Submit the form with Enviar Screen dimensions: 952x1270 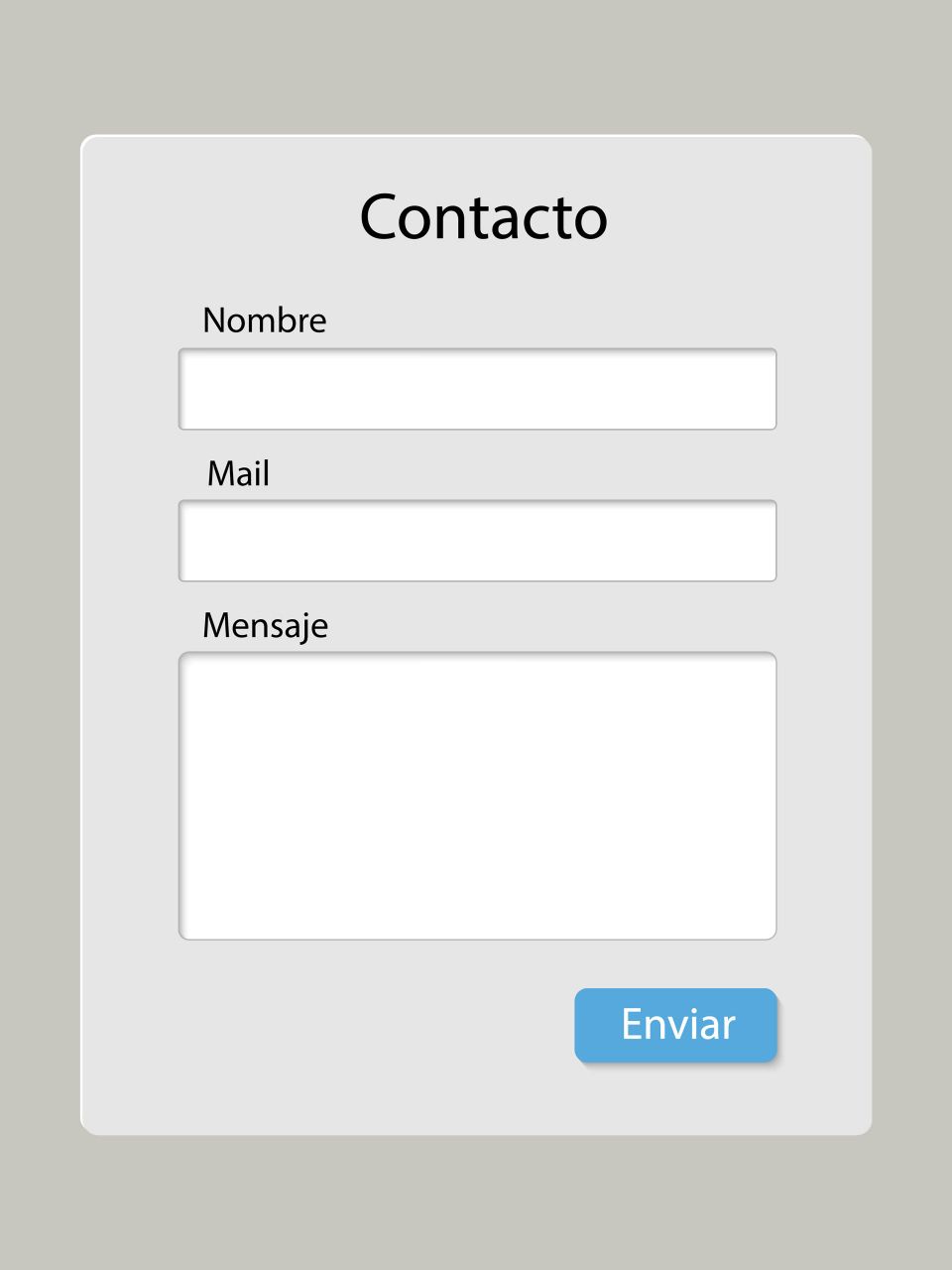pos(676,1025)
